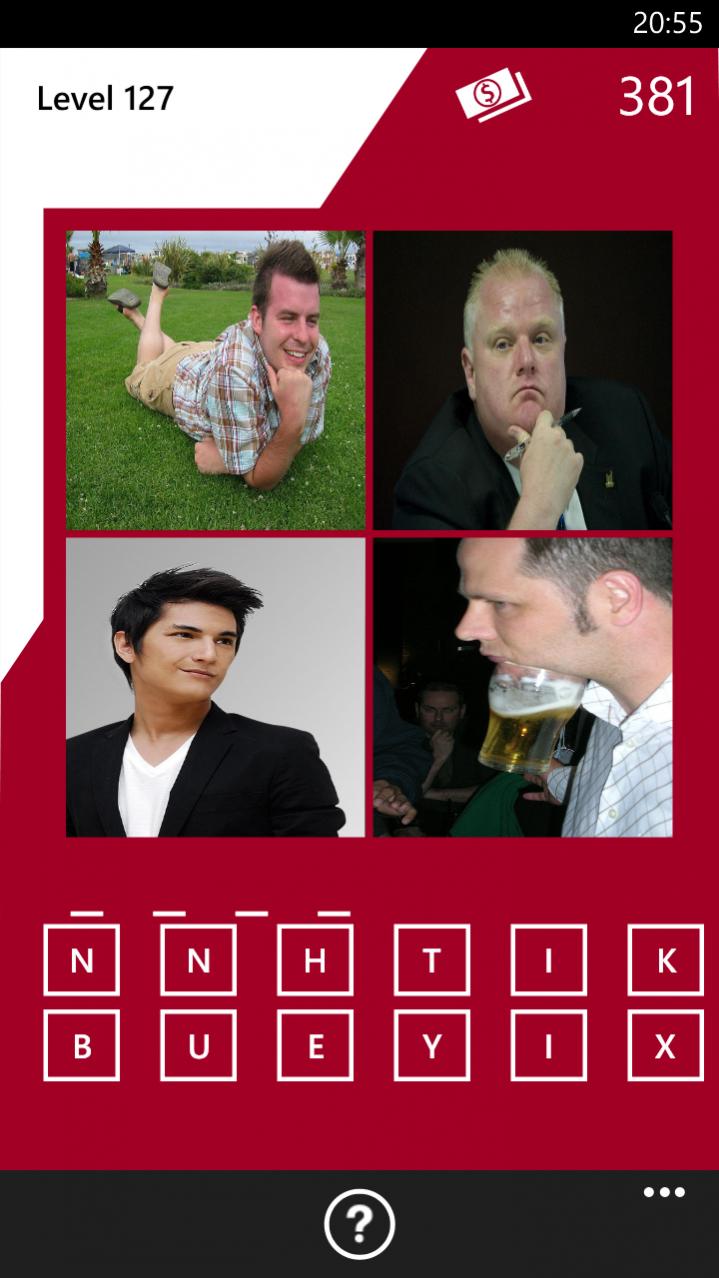
Task: Tap the letter X tile
Action: pos(665,1045)
